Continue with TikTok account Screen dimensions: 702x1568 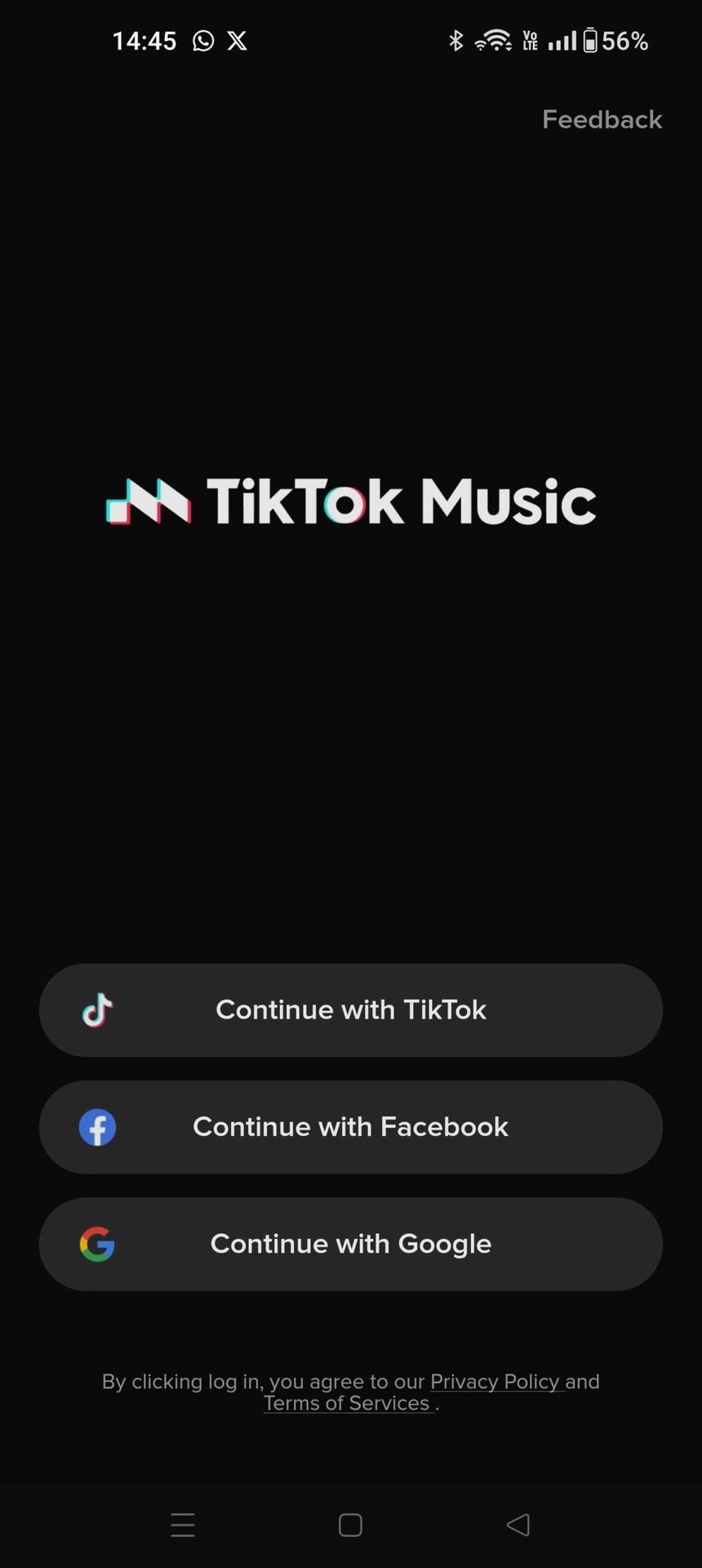pos(350,1009)
